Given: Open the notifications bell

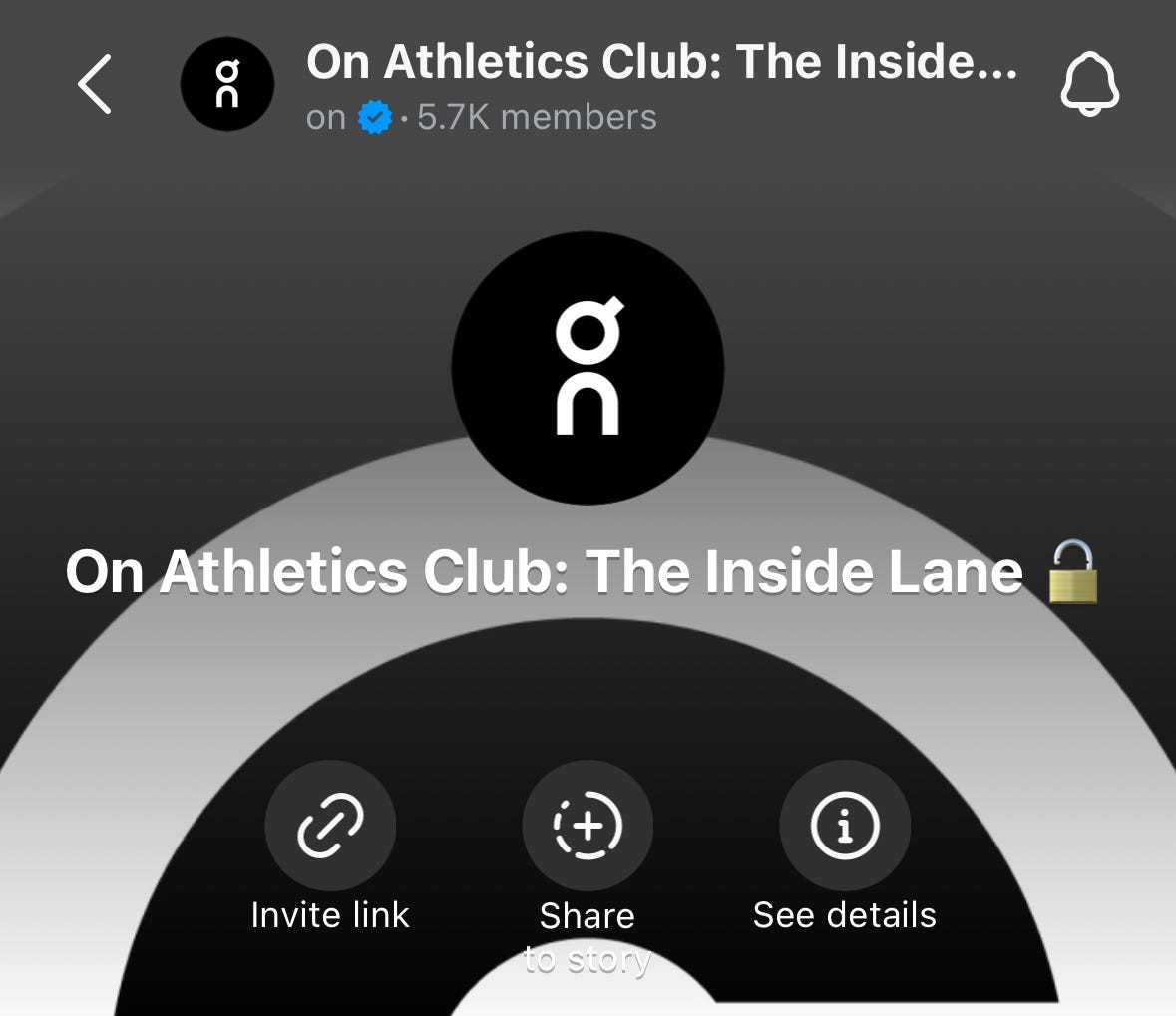Looking at the screenshot, I should tap(1088, 85).
